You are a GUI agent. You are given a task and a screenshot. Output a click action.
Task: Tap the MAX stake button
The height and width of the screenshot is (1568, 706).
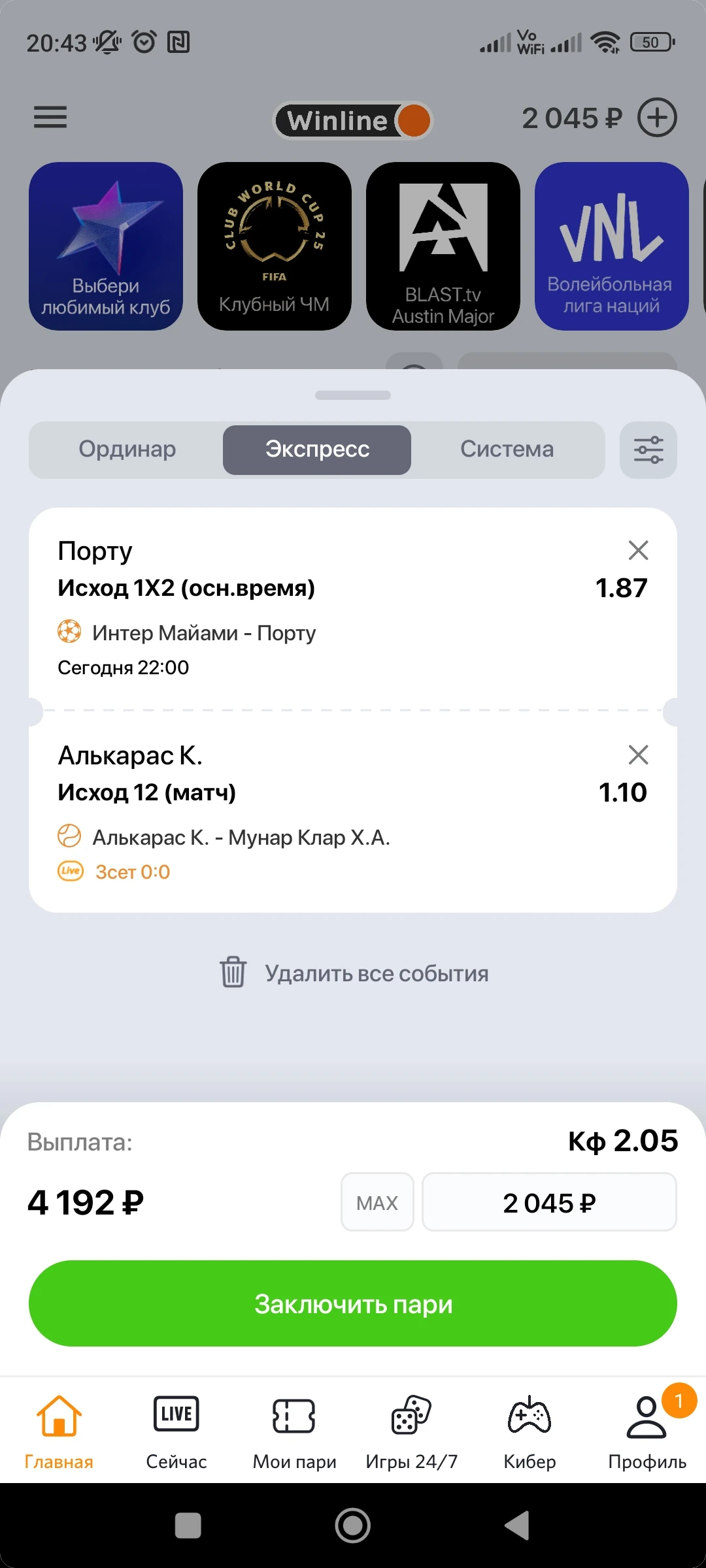click(x=377, y=1202)
